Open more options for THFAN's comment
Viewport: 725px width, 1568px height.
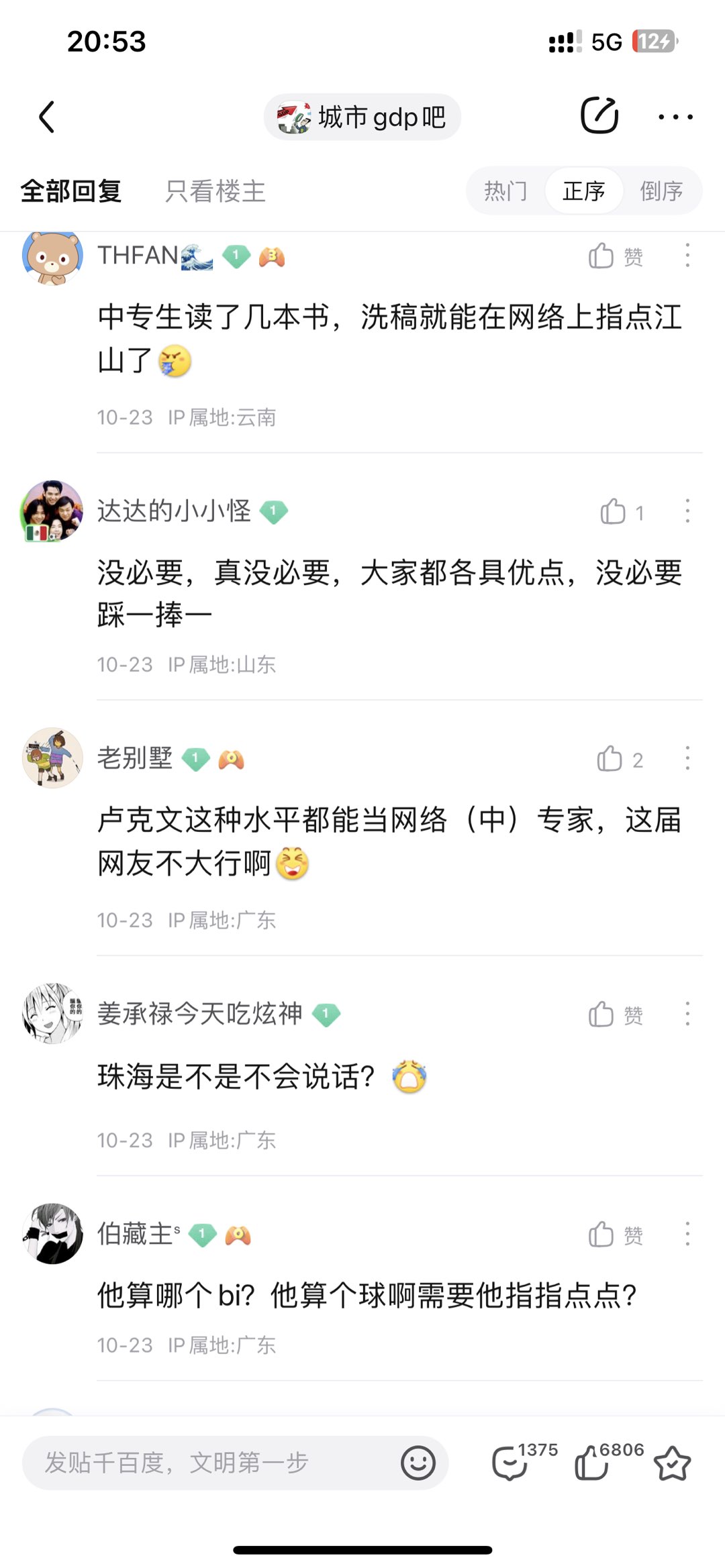pos(687,256)
